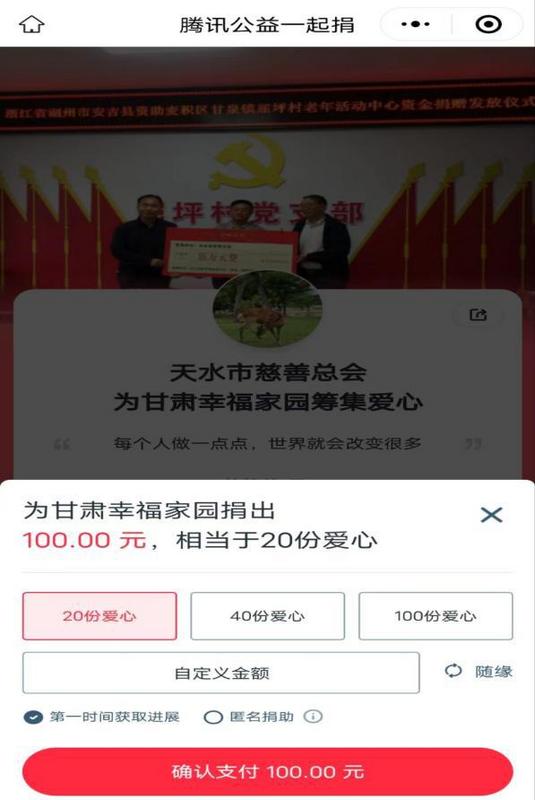535x800 pixels.
Task: Tap the 自定义金额 field
Action: click(x=221, y=672)
